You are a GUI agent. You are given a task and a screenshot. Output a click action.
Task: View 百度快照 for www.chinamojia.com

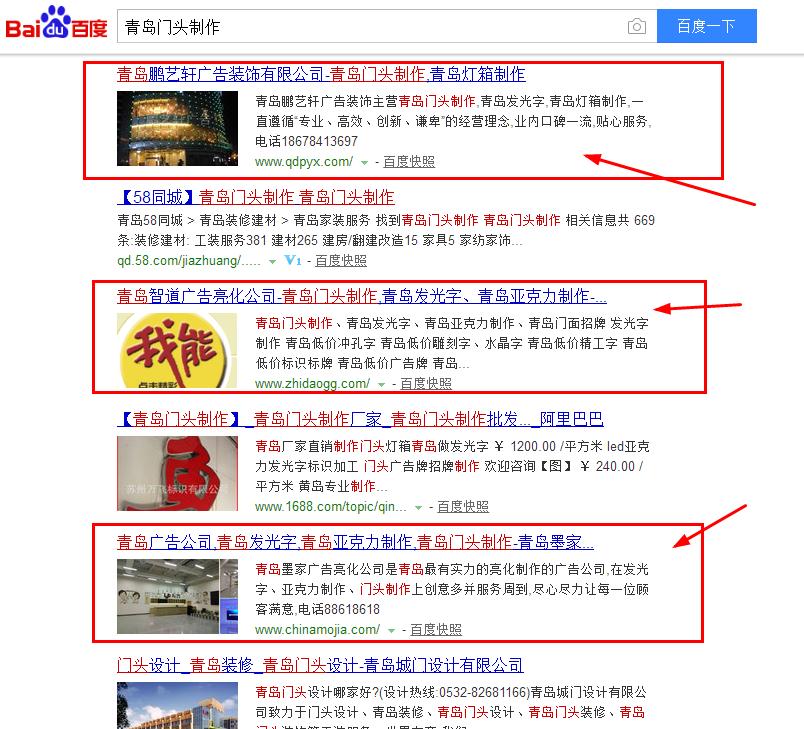click(x=435, y=630)
